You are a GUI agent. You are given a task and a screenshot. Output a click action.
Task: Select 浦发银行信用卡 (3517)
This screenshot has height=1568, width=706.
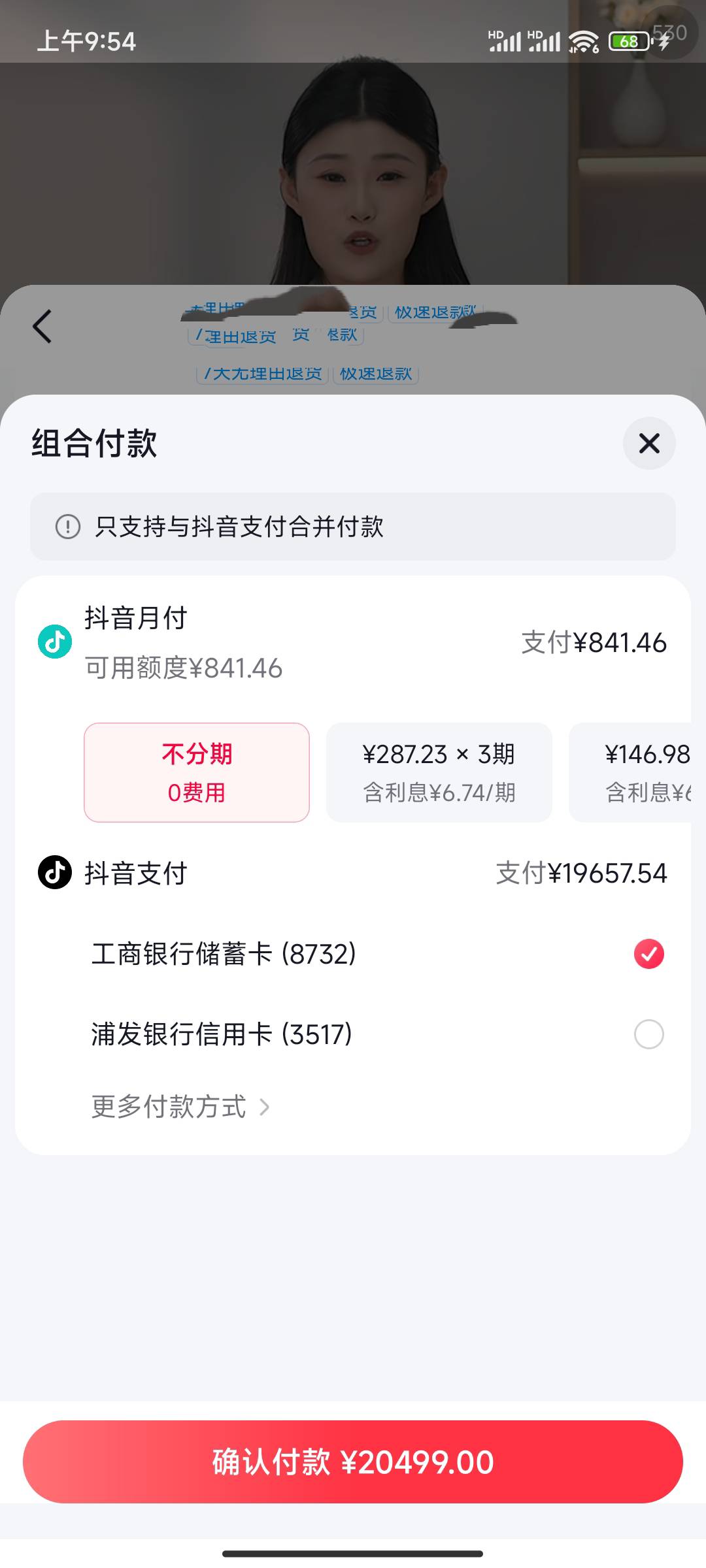378,1034
